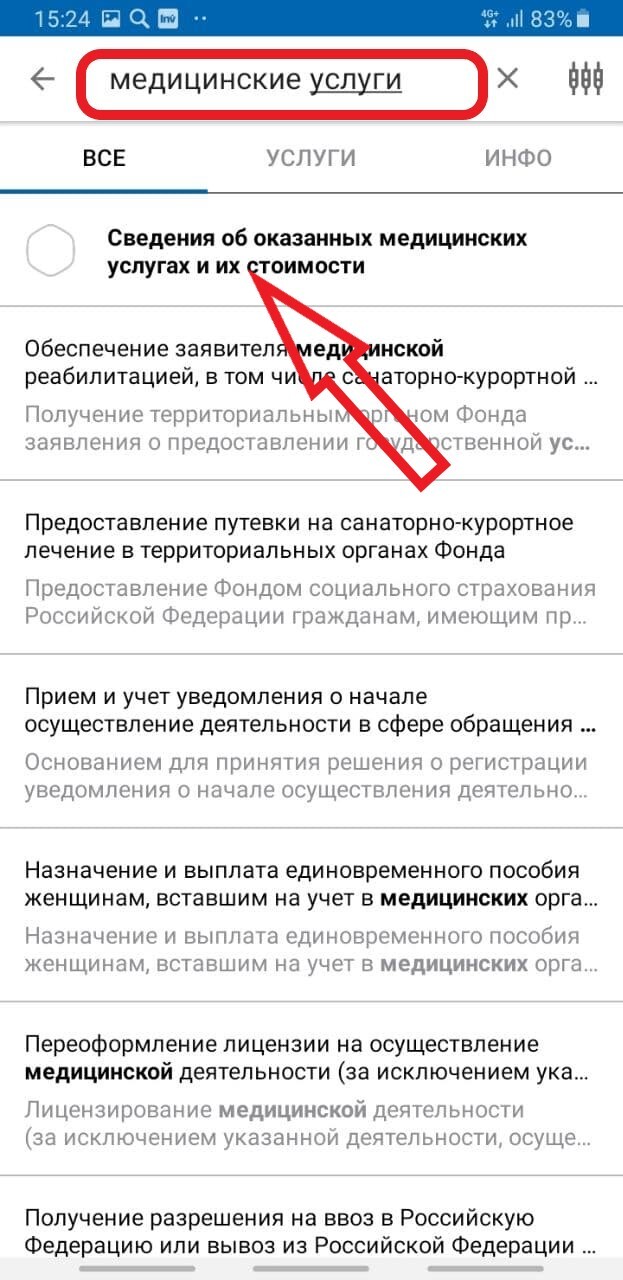Open Назначение и выплата единовременного пособия

[x=311, y=915]
